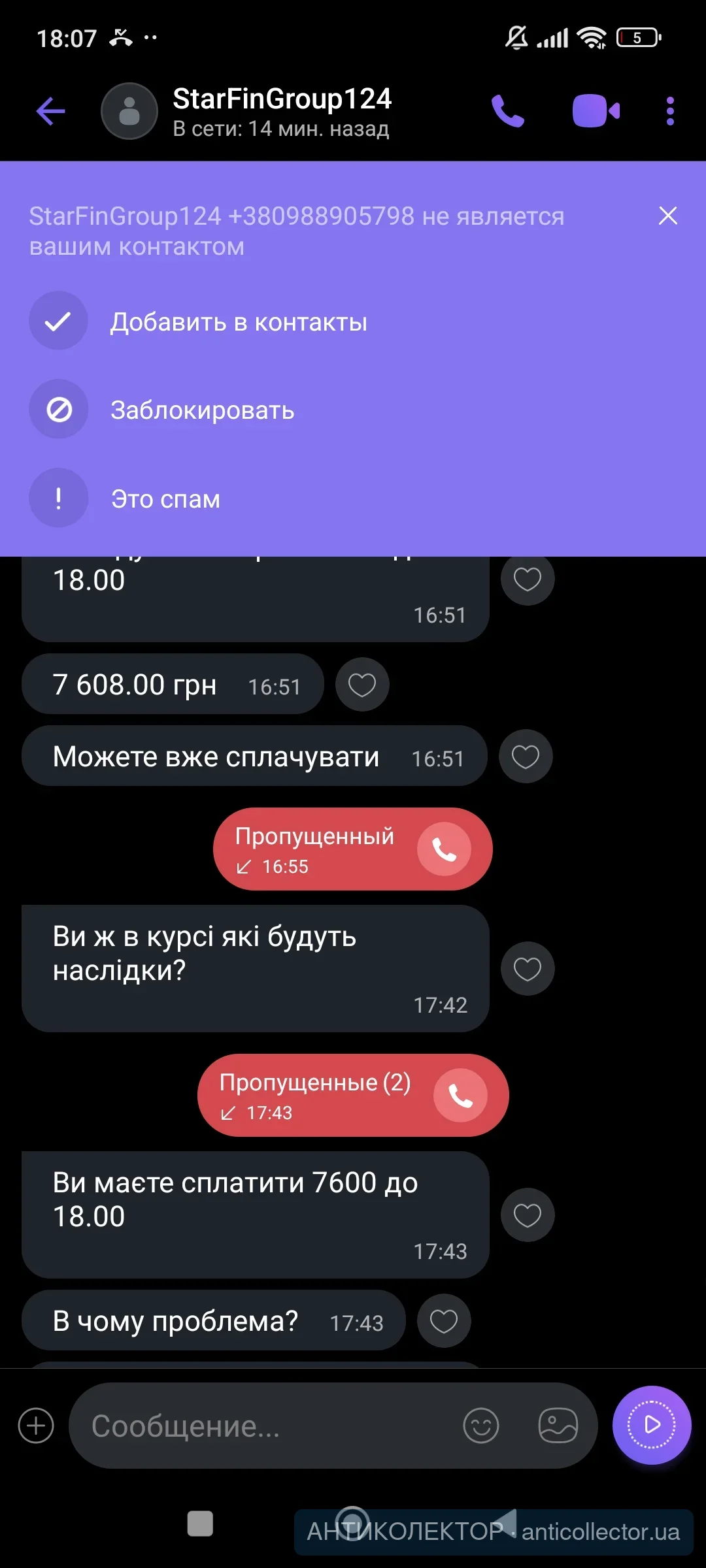706x1568 pixels.
Task: Tap the purple video message button
Action: point(652,1425)
